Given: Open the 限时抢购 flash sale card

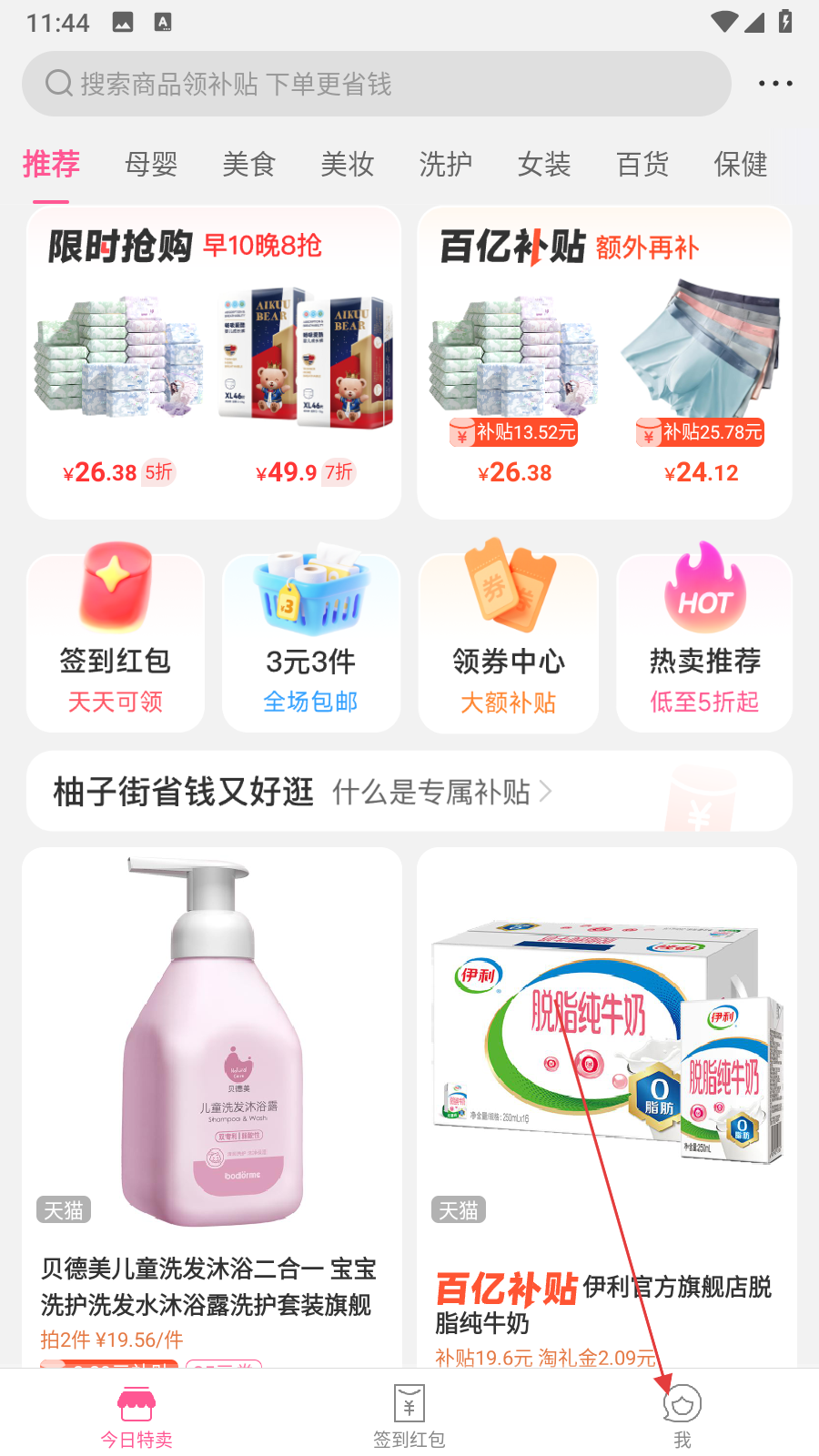Looking at the screenshot, I should (214, 362).
